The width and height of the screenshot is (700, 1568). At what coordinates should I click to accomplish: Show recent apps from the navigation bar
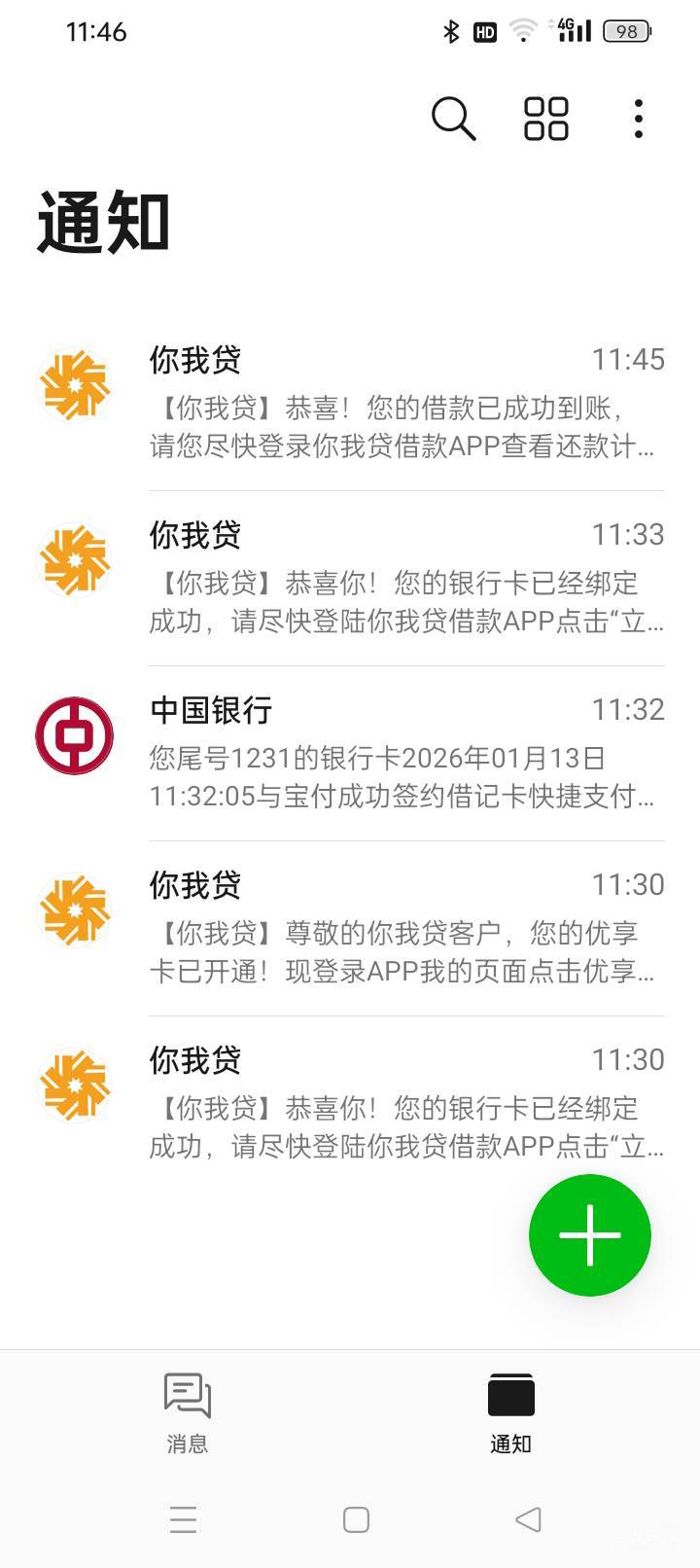[183, 1519]
